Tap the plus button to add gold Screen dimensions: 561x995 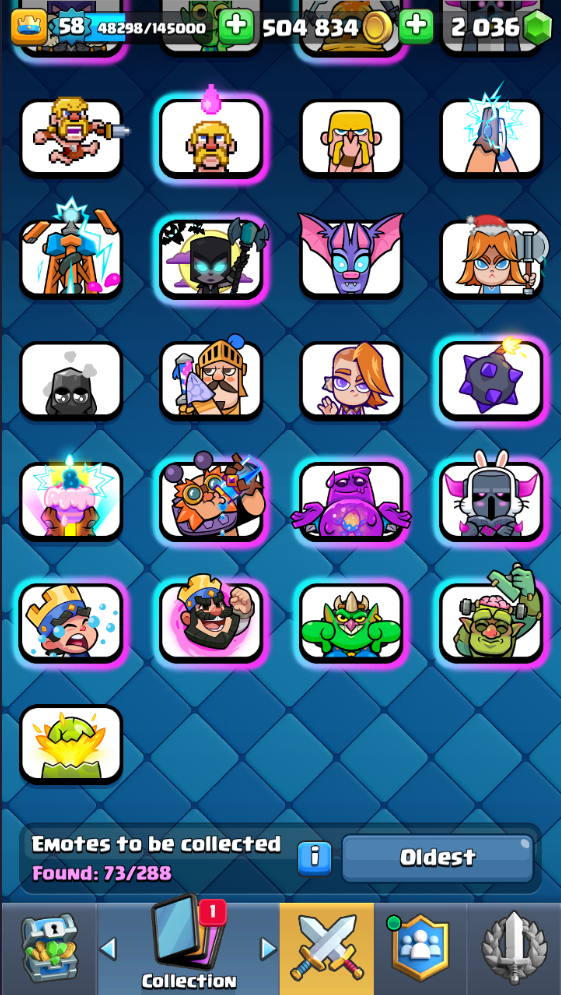(236, 27)
